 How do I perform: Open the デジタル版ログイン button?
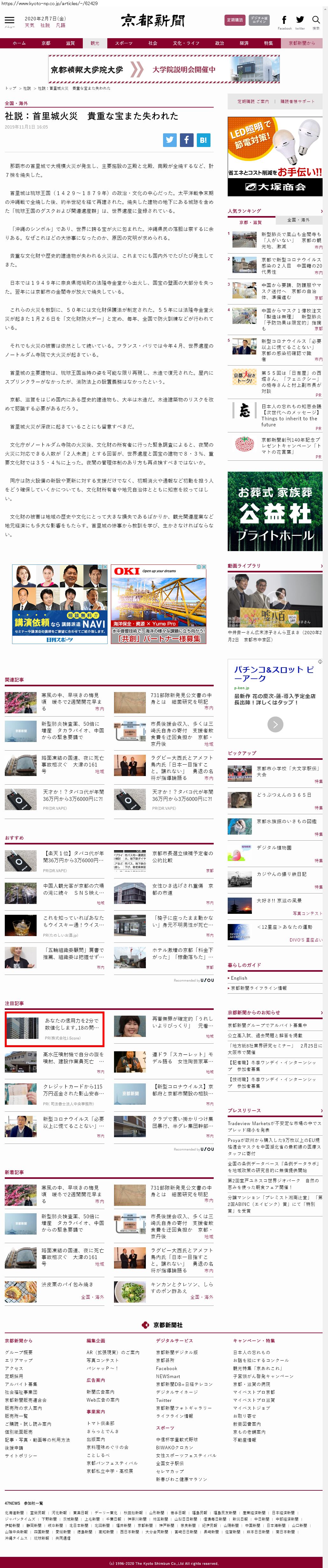point(259,19)
